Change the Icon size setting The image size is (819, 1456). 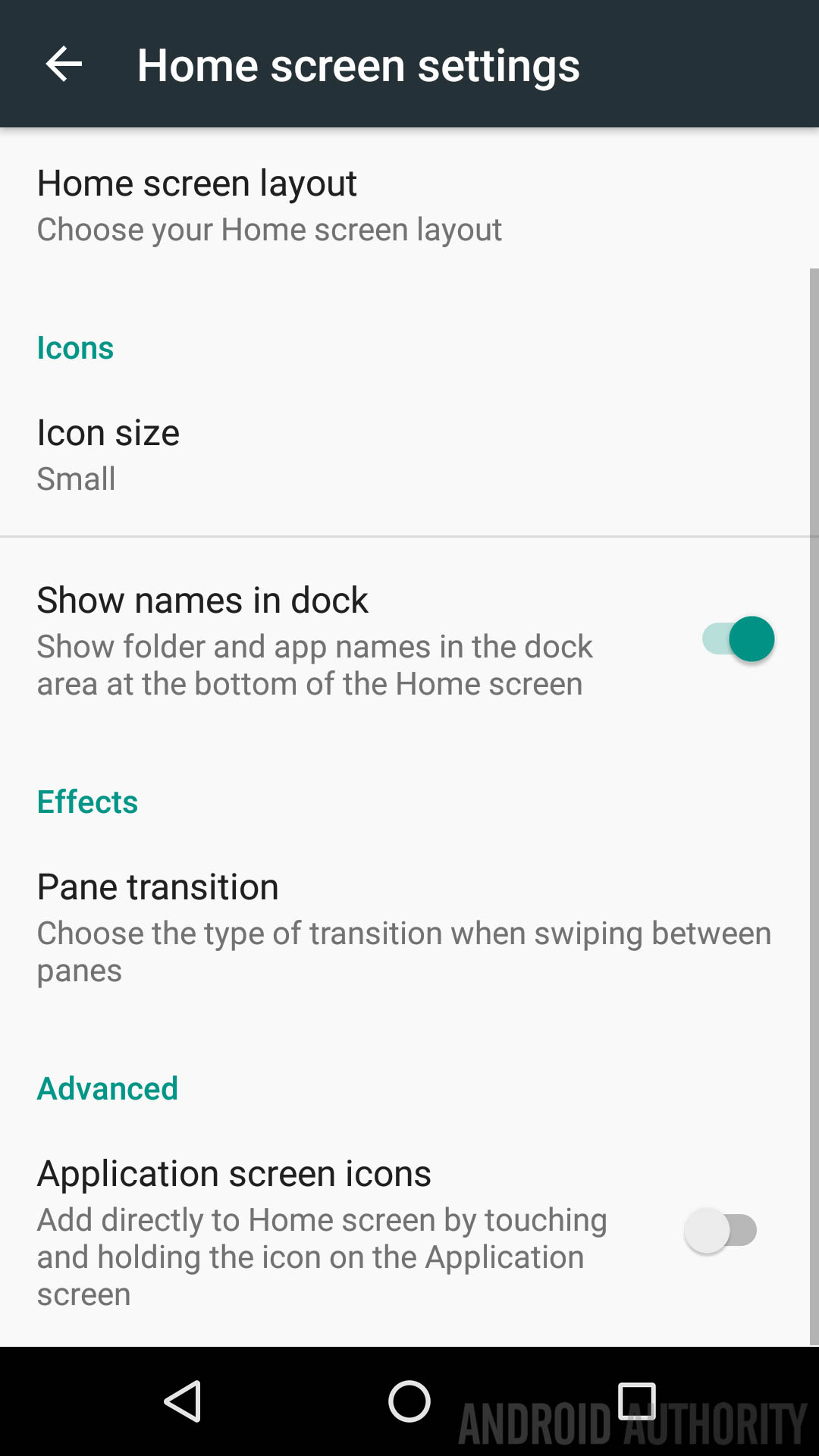click(x=108, y=455)
